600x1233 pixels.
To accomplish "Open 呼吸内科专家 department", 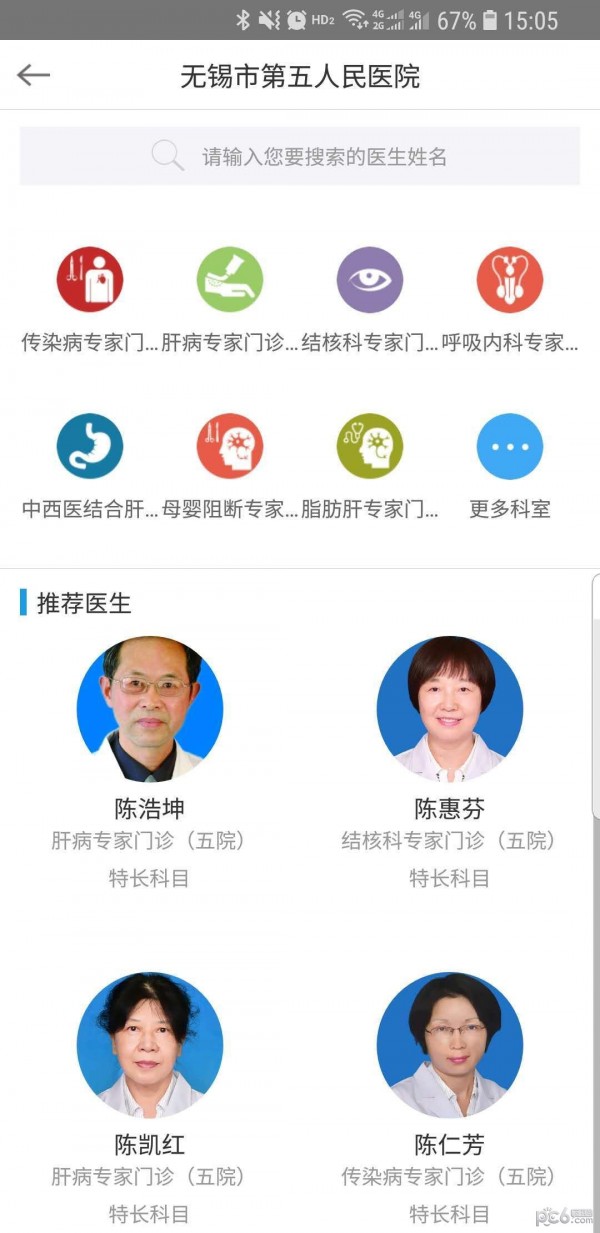I will pyautogui.click(x=510, y=281).
